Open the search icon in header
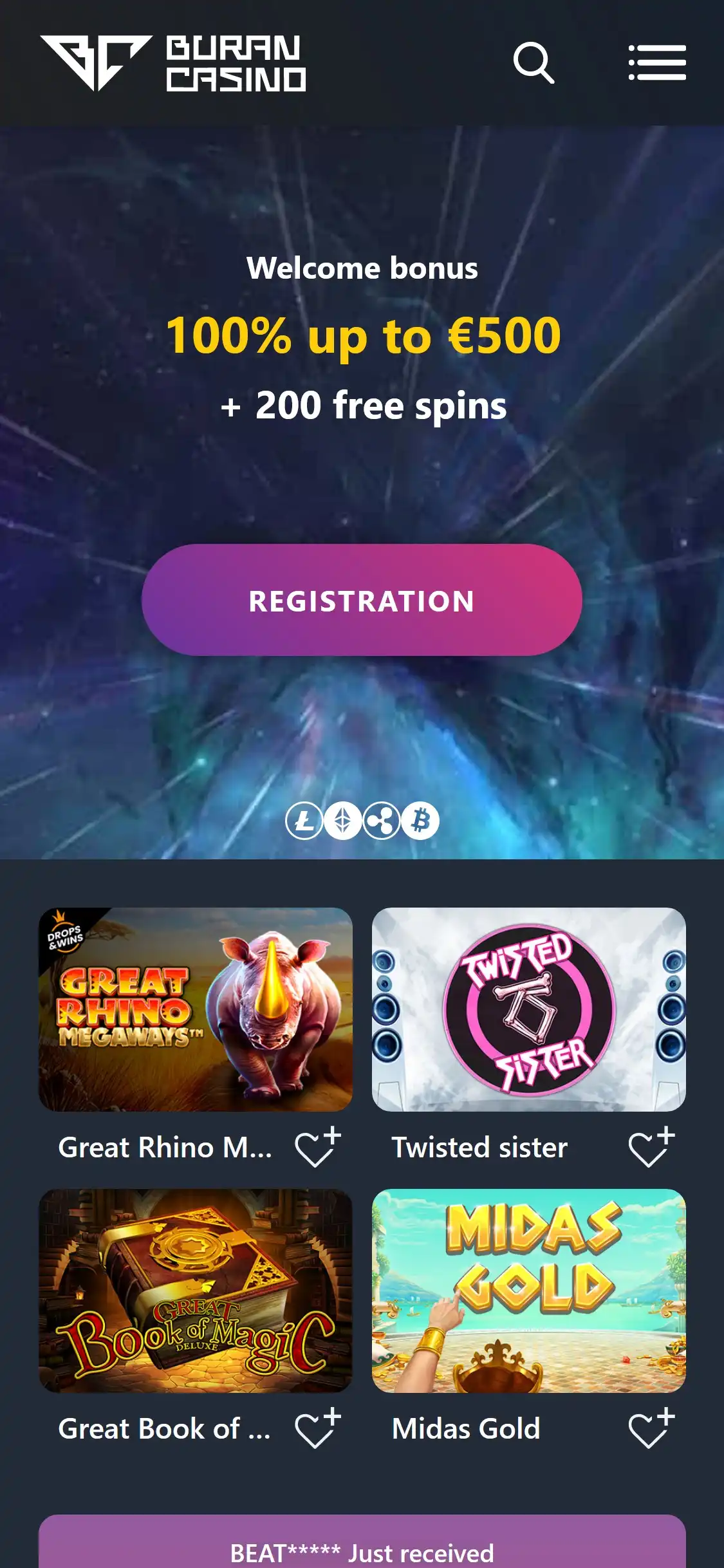Image resolution: width=724 pixels, height=1568 pixels. (x=534, y=63)
